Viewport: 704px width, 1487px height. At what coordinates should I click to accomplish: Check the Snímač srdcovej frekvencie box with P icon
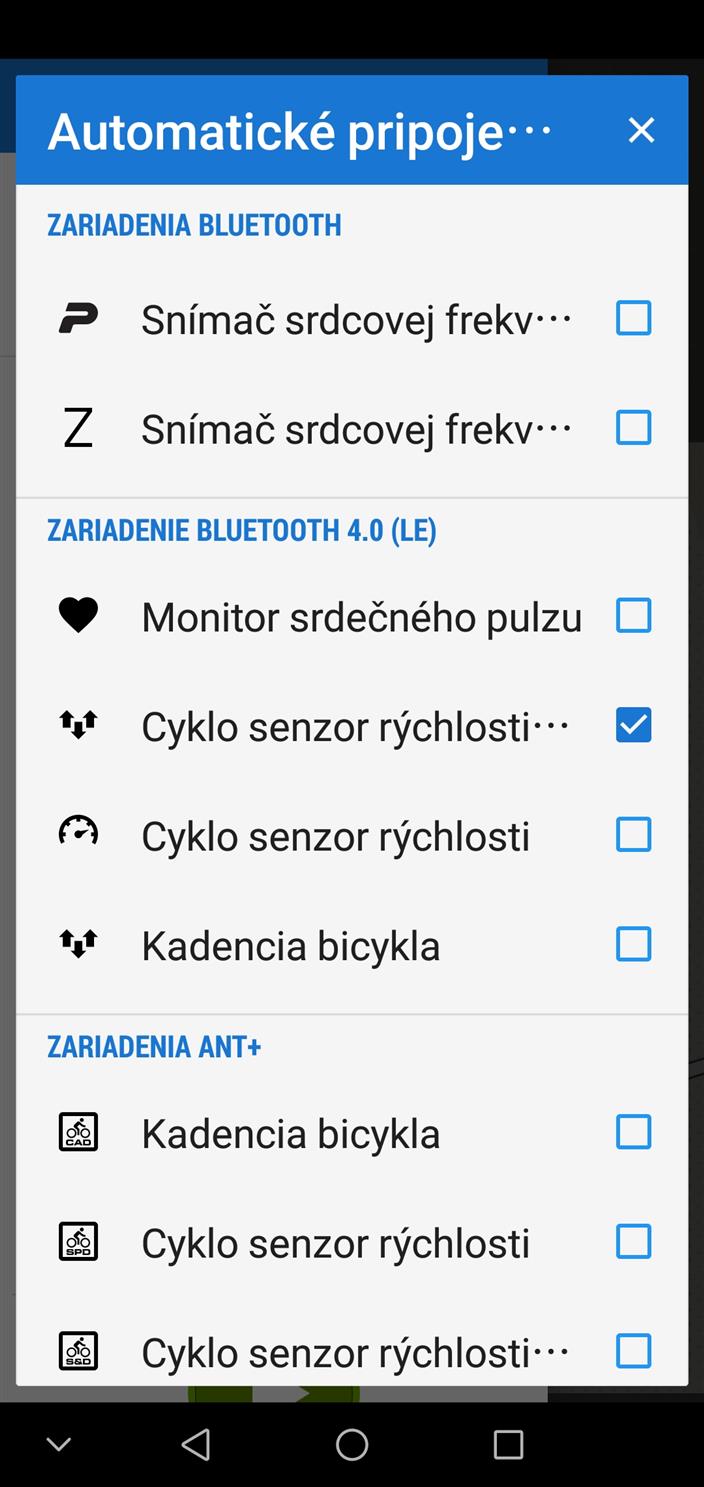[633, 318]
